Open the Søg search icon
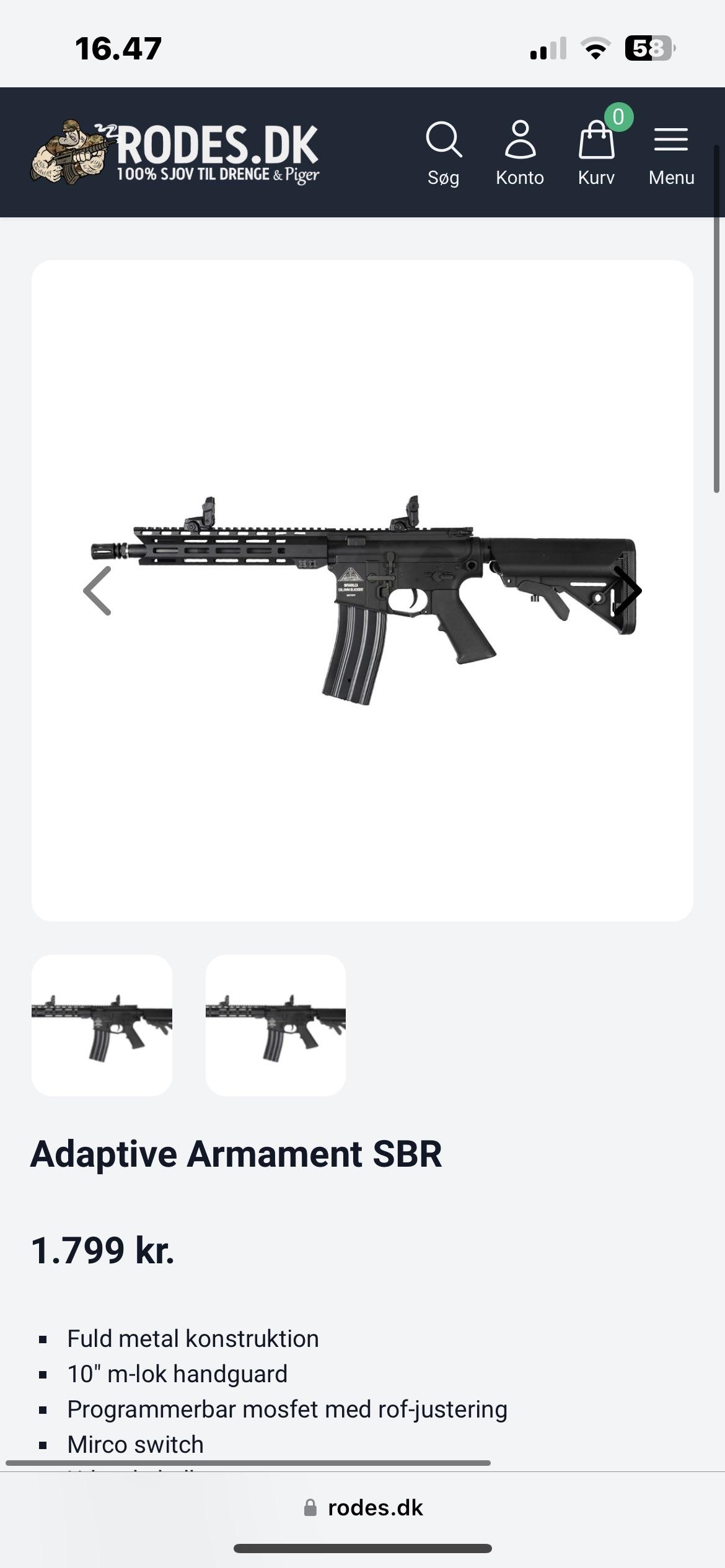Viewport: 725px width, 1568px height. (444, 154)
